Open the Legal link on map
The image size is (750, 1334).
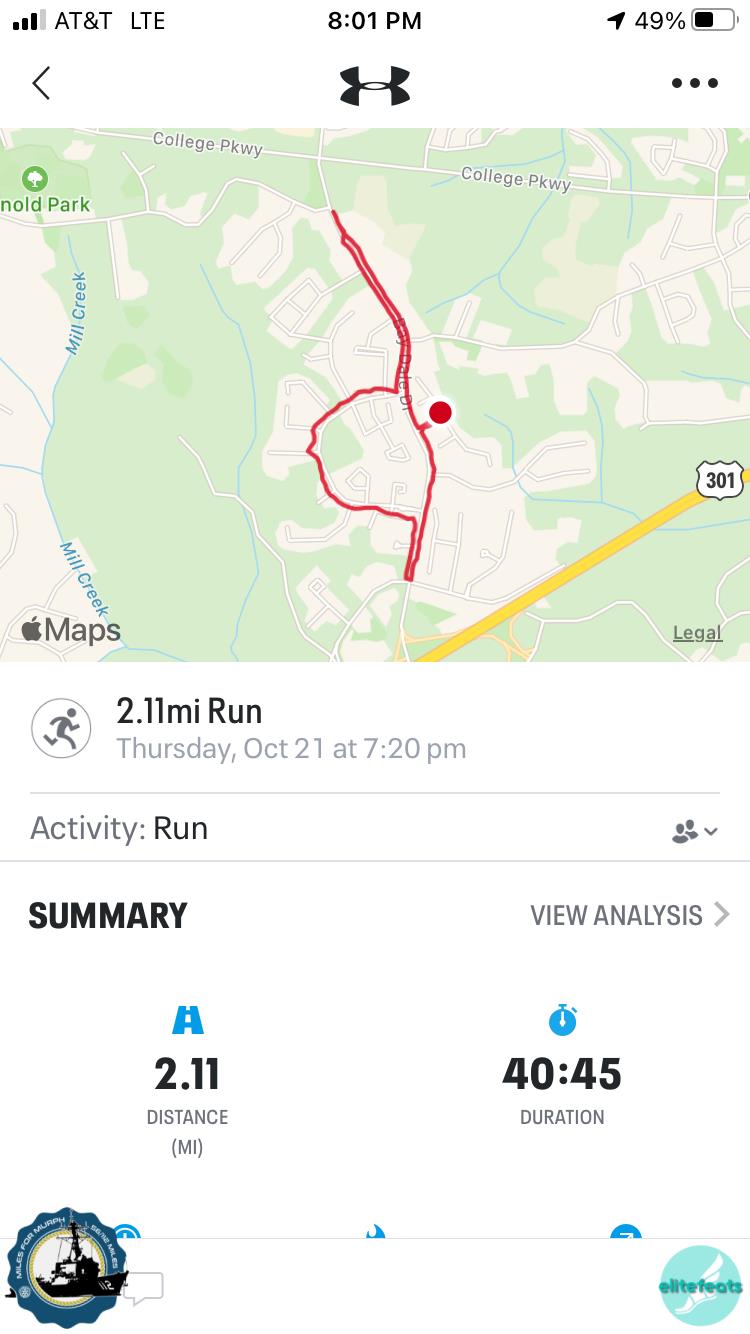pyautogui.click(x=697, y=632)
